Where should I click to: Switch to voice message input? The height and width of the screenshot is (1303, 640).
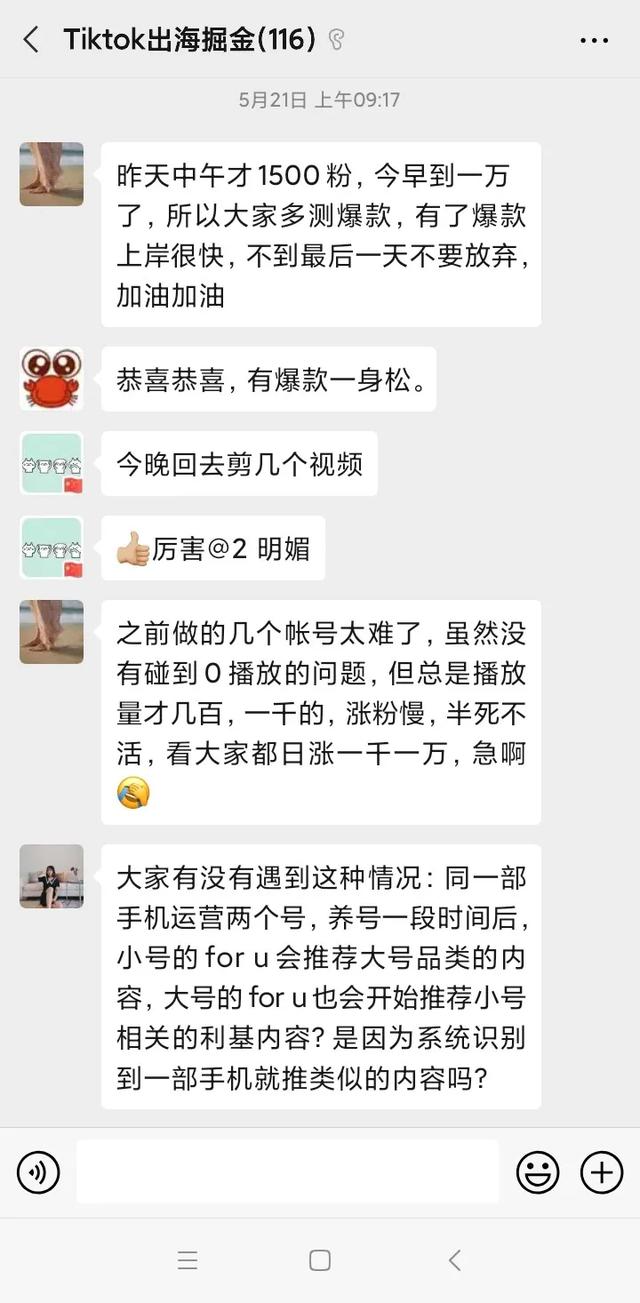[x=39, y=1172]
